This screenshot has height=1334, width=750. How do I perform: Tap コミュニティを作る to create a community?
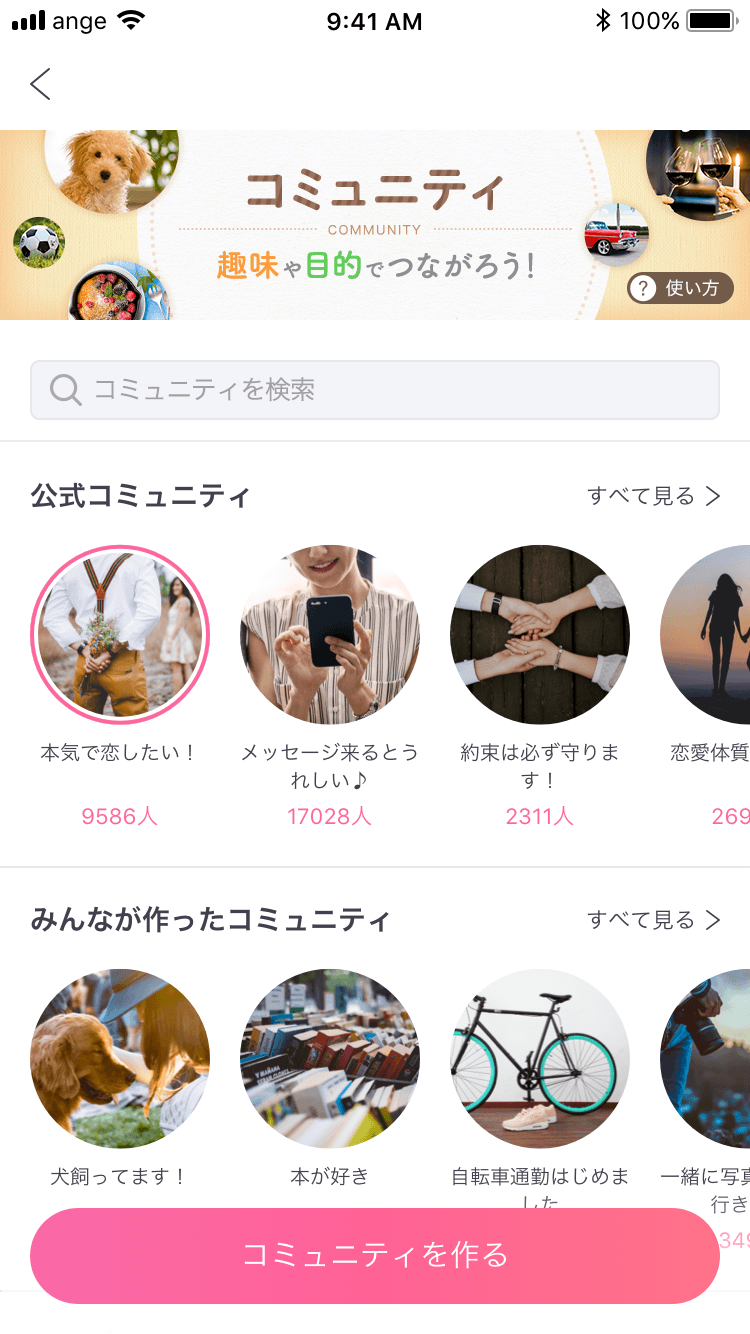click(375, 1255)
